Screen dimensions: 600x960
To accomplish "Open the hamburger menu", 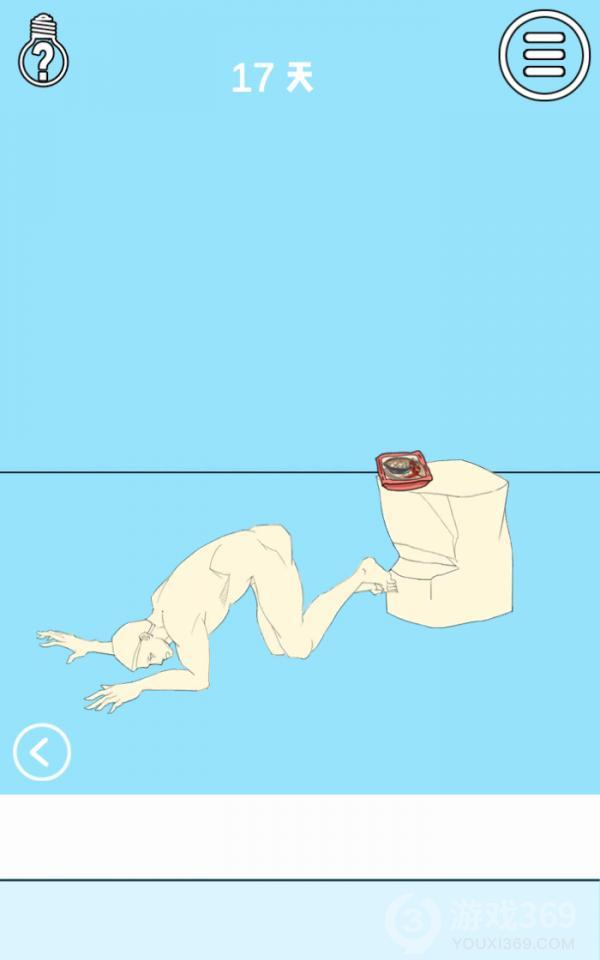I will pos(544,54).
